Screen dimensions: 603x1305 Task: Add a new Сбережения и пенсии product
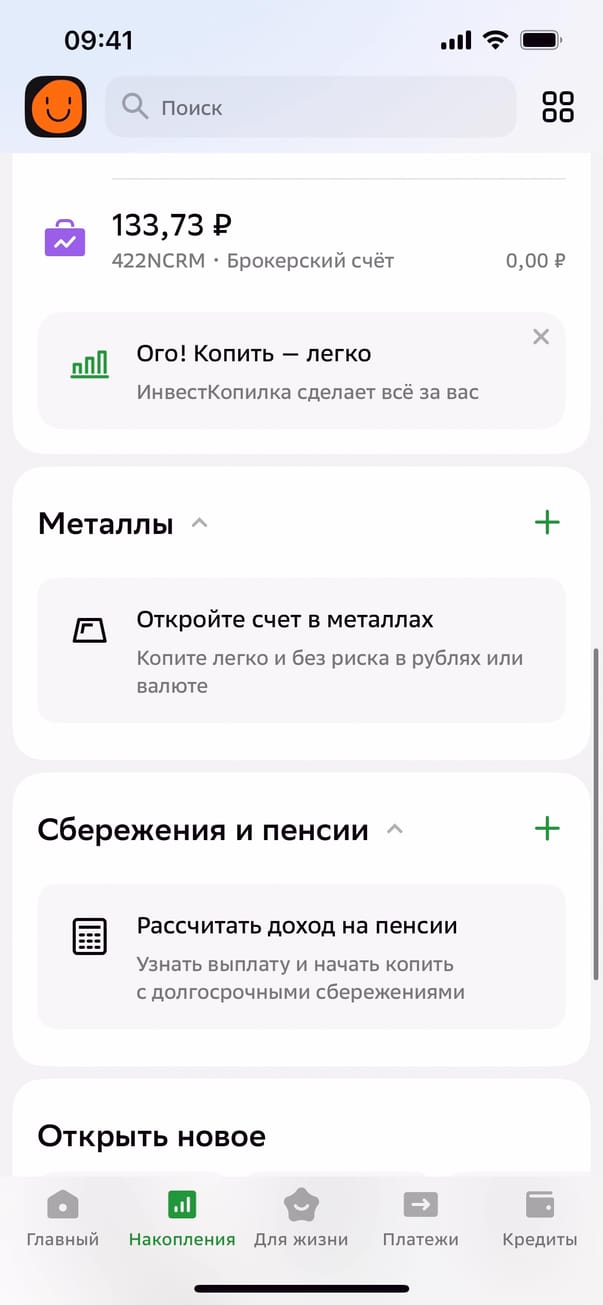pyautogui.click(x=547, y=828)
